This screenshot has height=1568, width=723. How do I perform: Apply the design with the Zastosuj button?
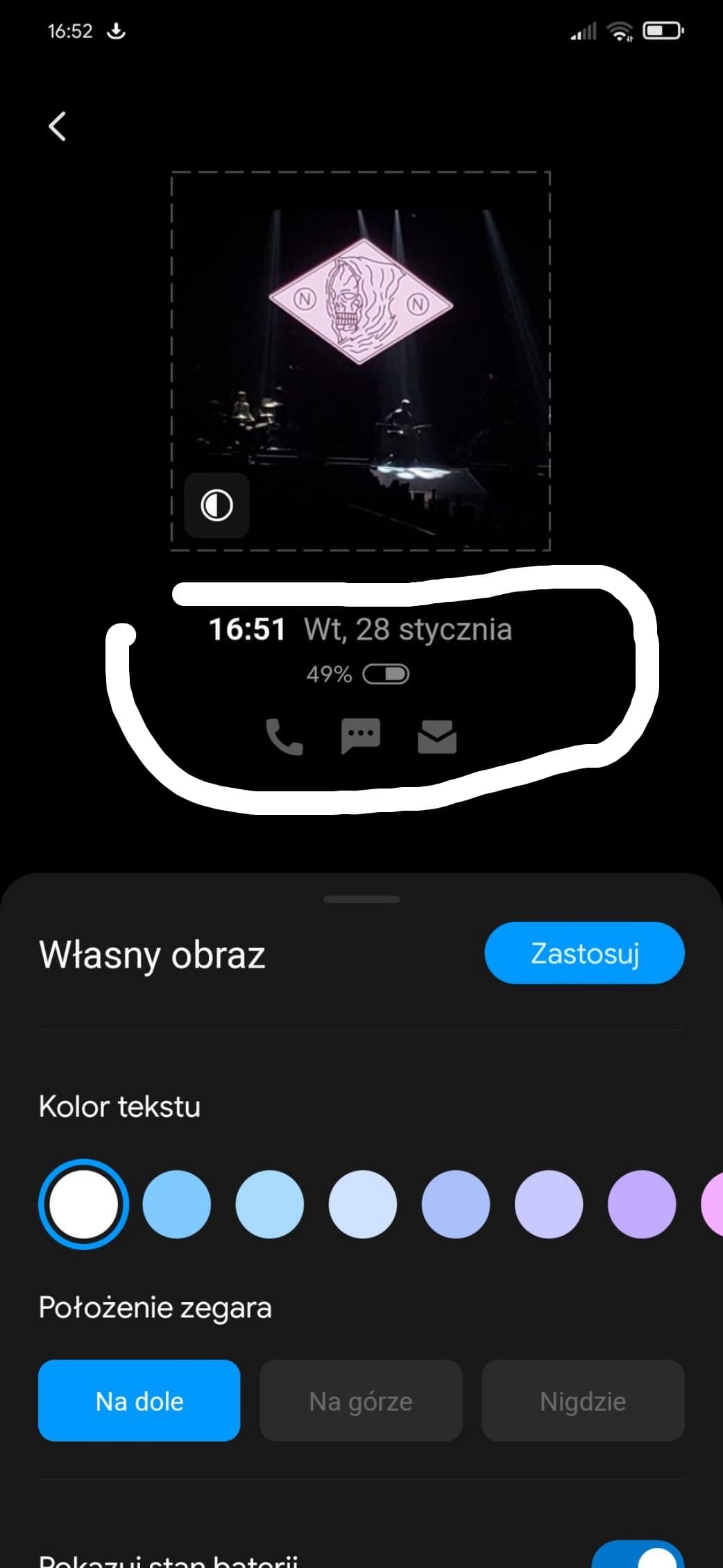(x=584, y=953)
